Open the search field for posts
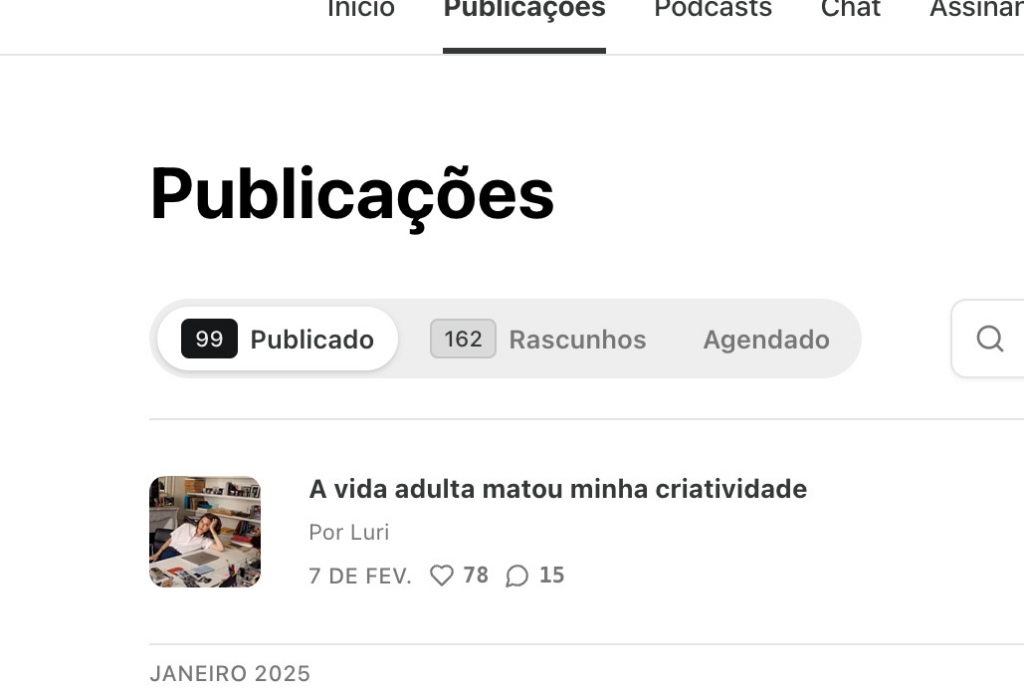 [x=989, y=339]
